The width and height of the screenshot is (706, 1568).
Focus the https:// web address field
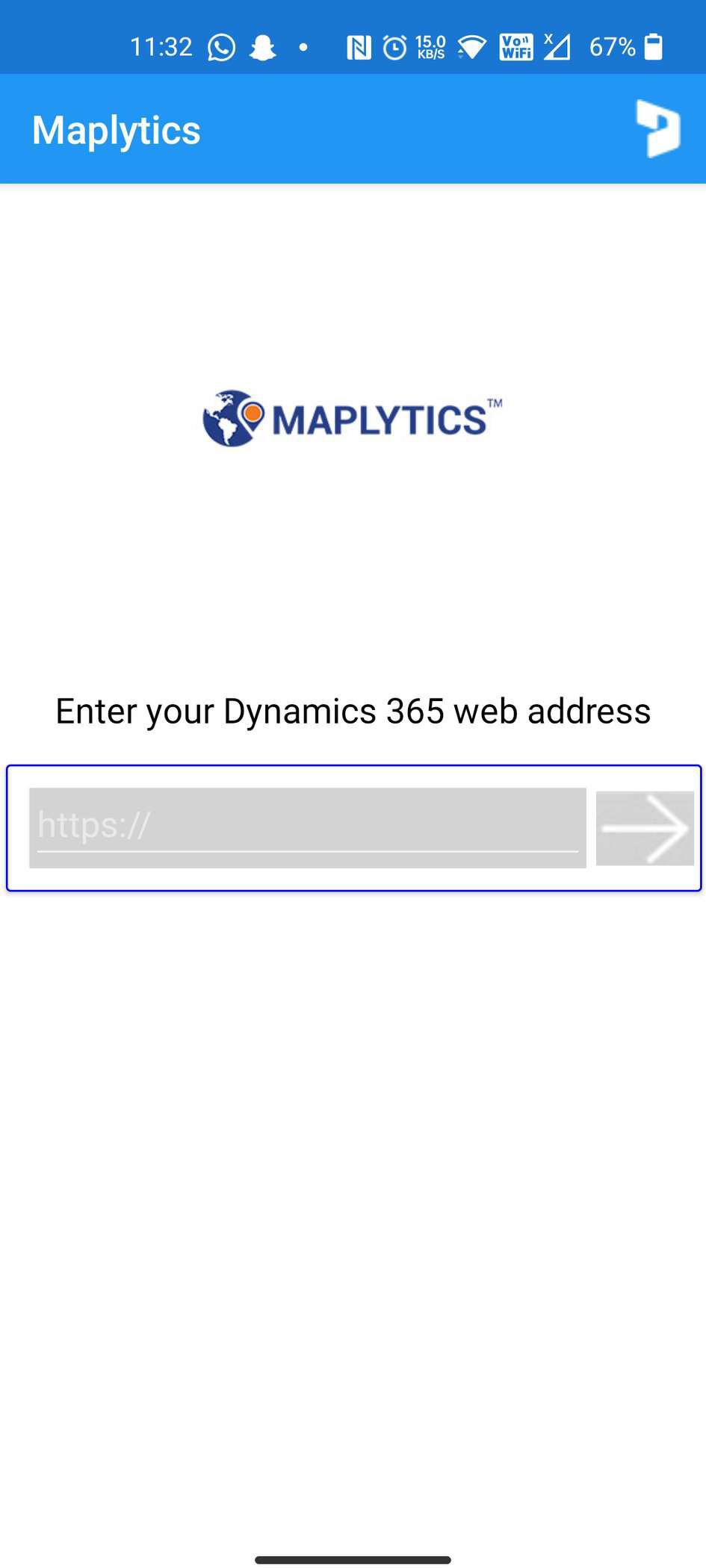306,825
